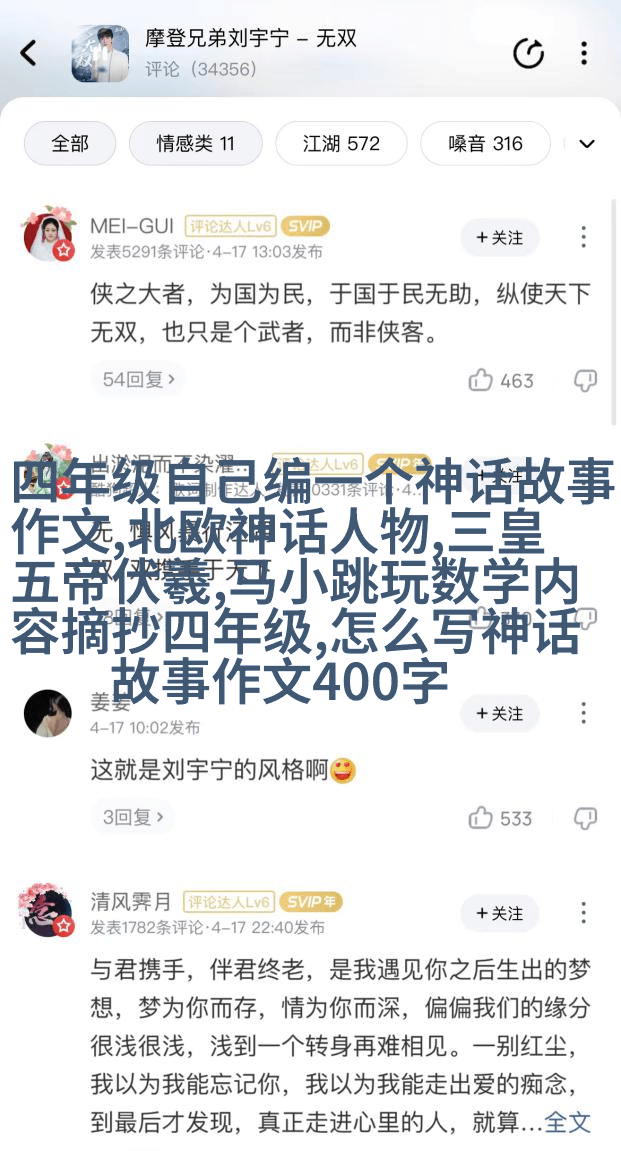Follow user MEI-GUI

point(499,237)
